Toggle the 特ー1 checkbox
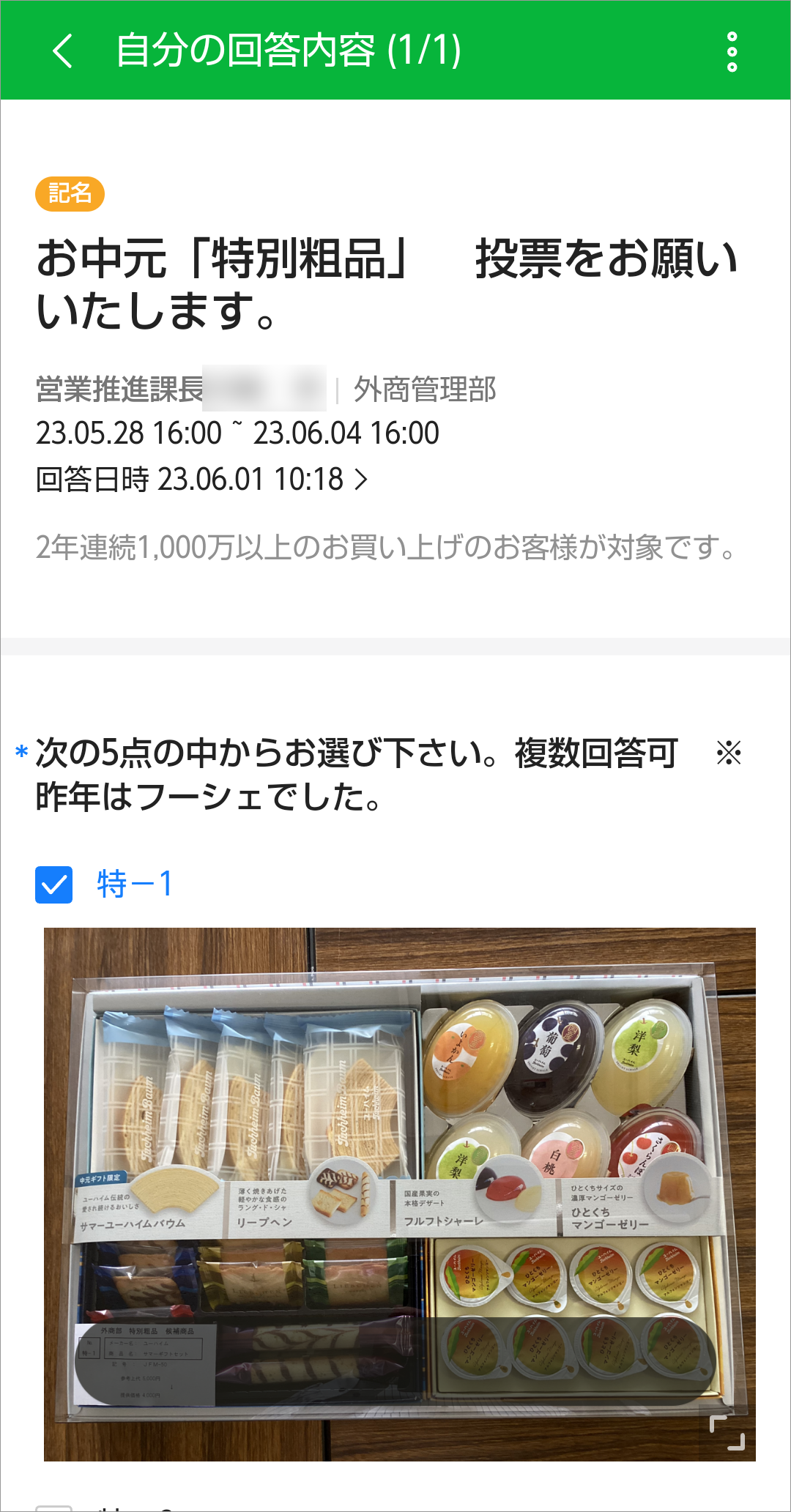This screenshot has height=1512, width=791. click(54, 885)
